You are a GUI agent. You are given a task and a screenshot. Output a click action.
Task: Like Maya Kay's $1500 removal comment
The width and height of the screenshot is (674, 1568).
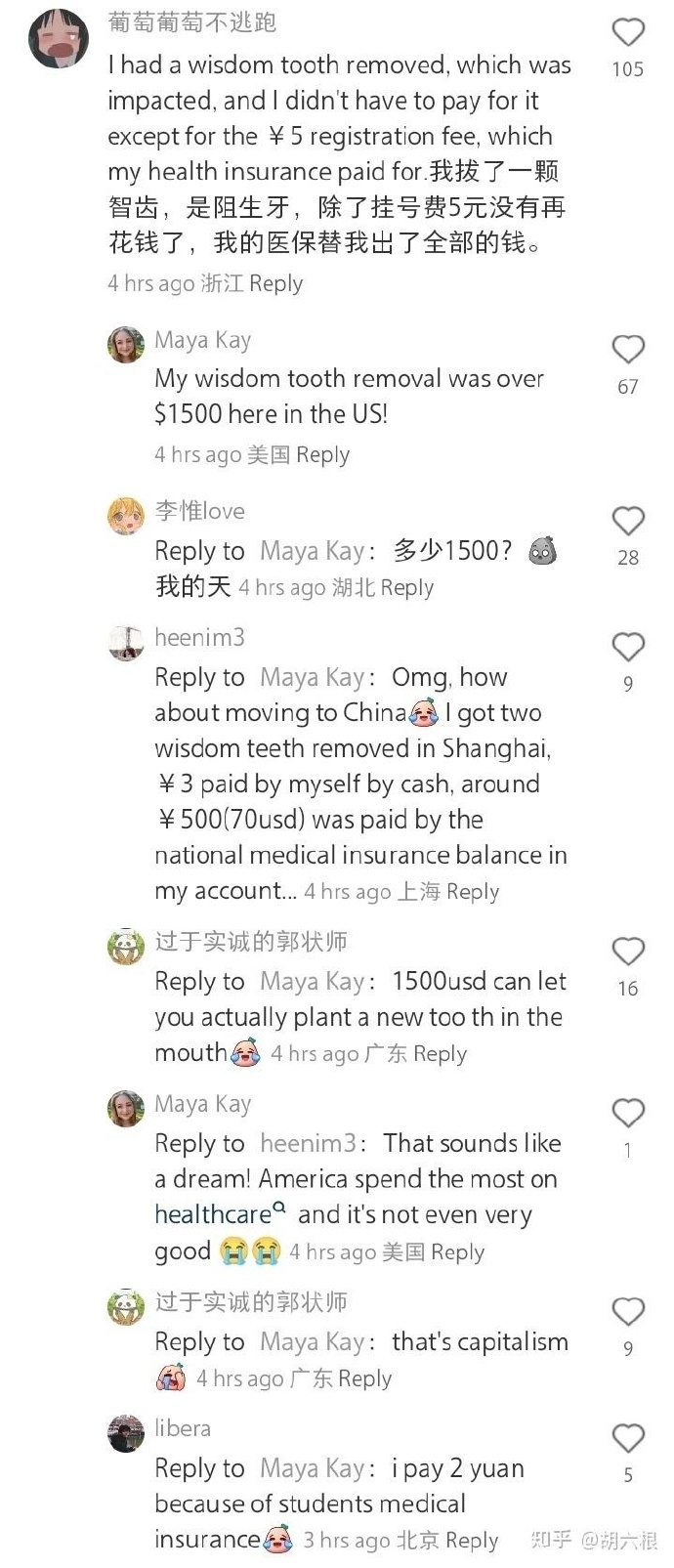627,350
